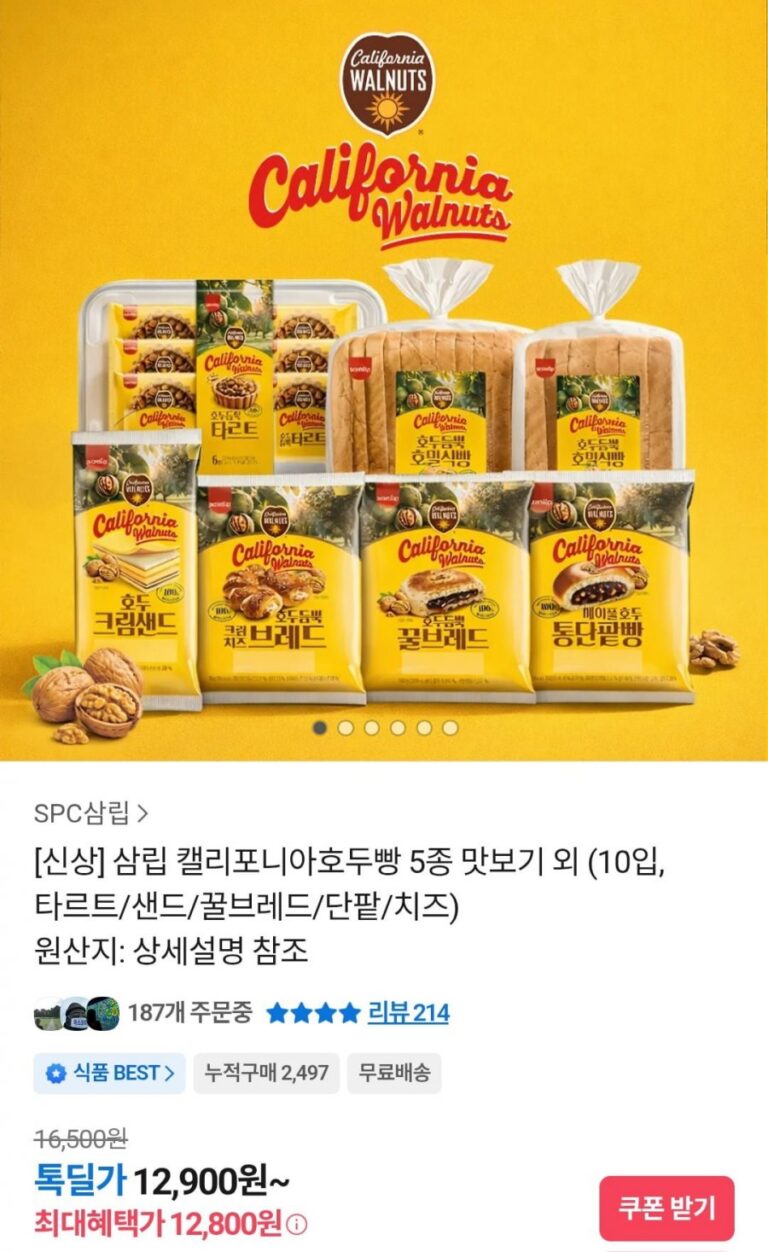Select the second image indicator dot

pyautogui.click(x=346, y=728)
